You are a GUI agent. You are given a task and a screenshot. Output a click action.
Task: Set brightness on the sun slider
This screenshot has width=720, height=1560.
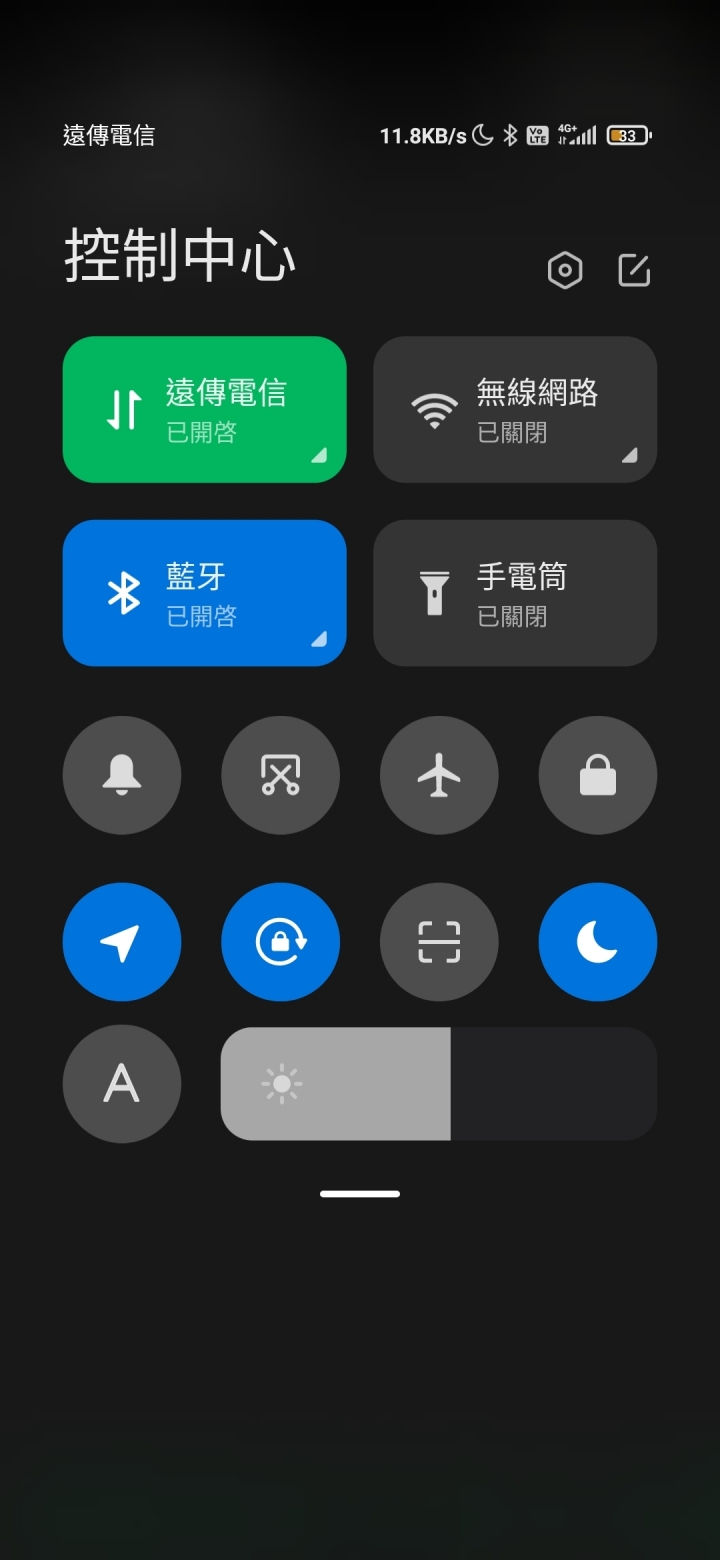click(x=438, y=1084)
